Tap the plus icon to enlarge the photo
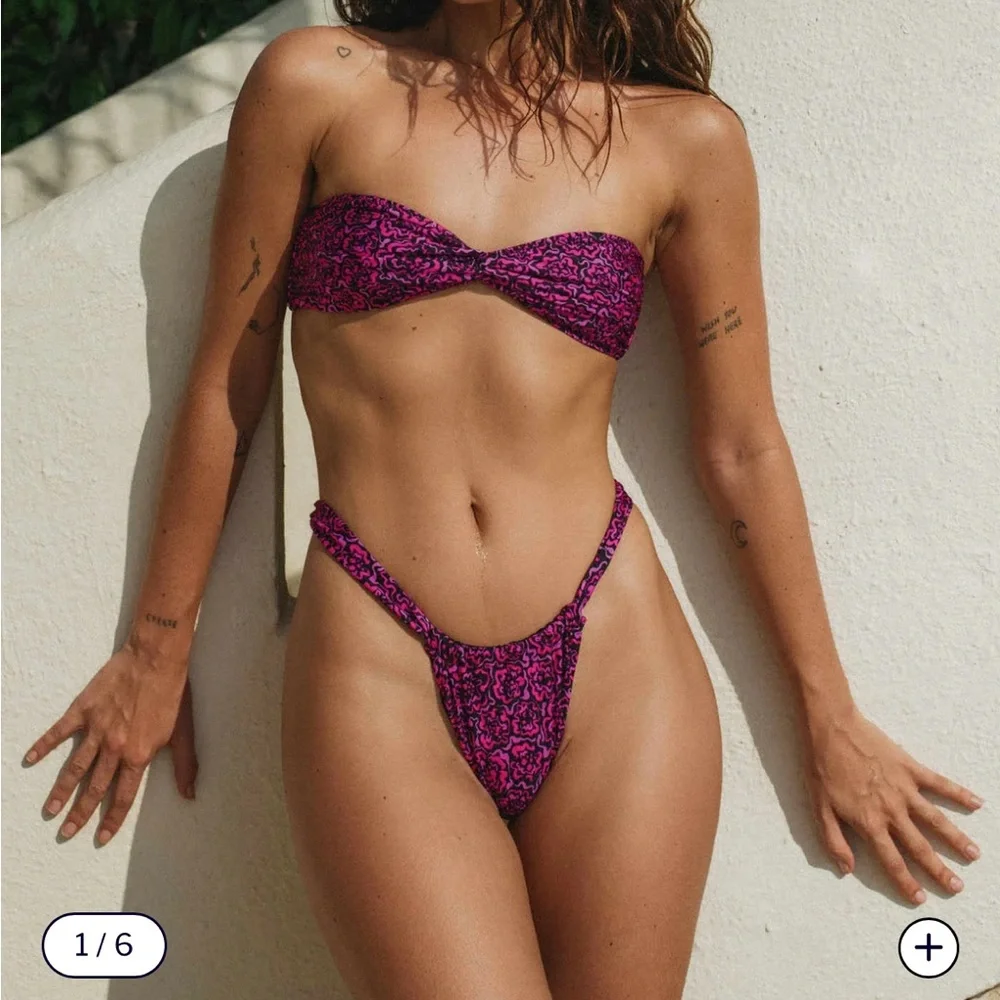This screenshot has width=1000, height=1000. pyautogui.click(x=928, y=947)
